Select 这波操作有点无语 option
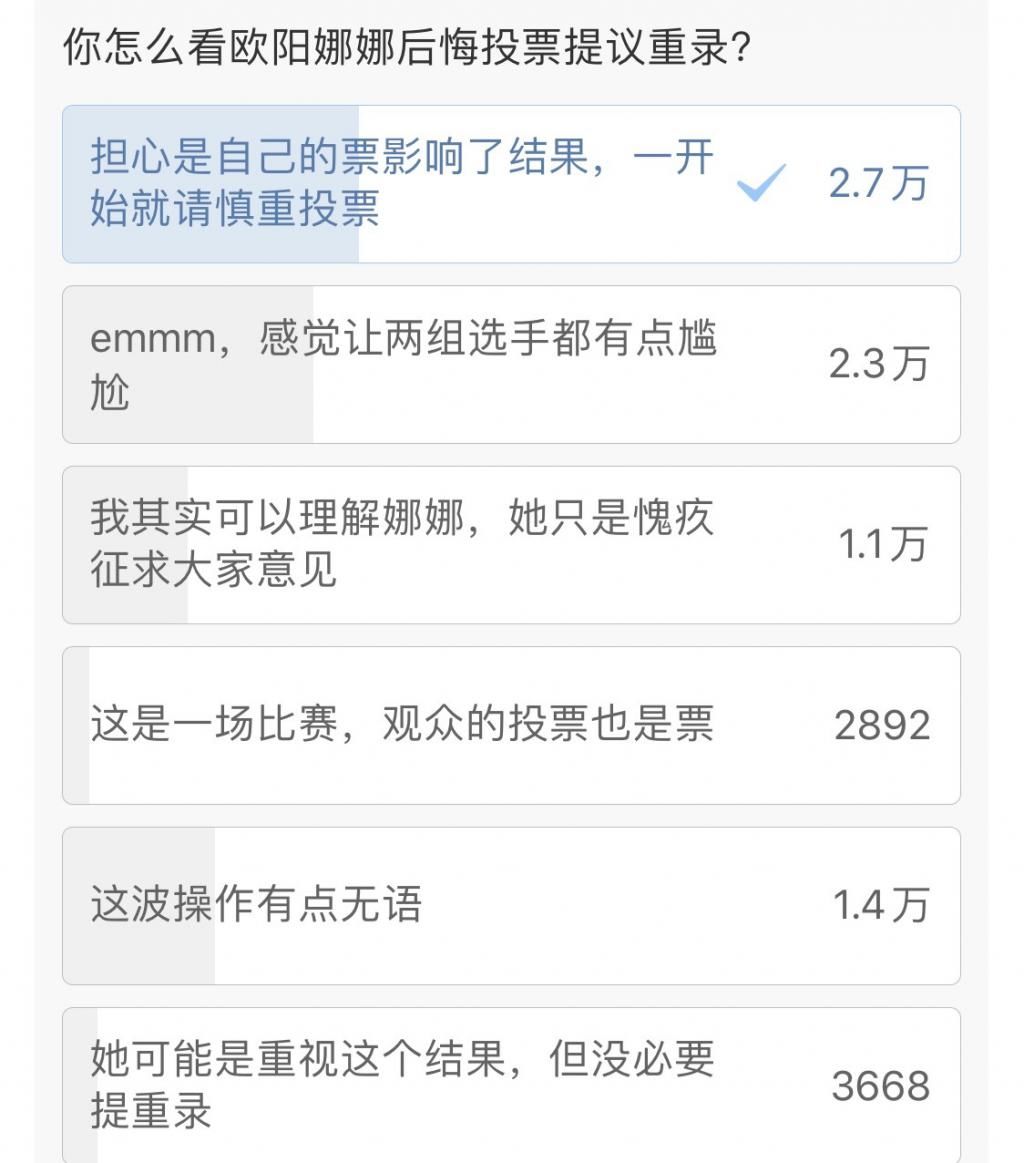This screenshot has width=1024, height=1163. coord(512,906)
